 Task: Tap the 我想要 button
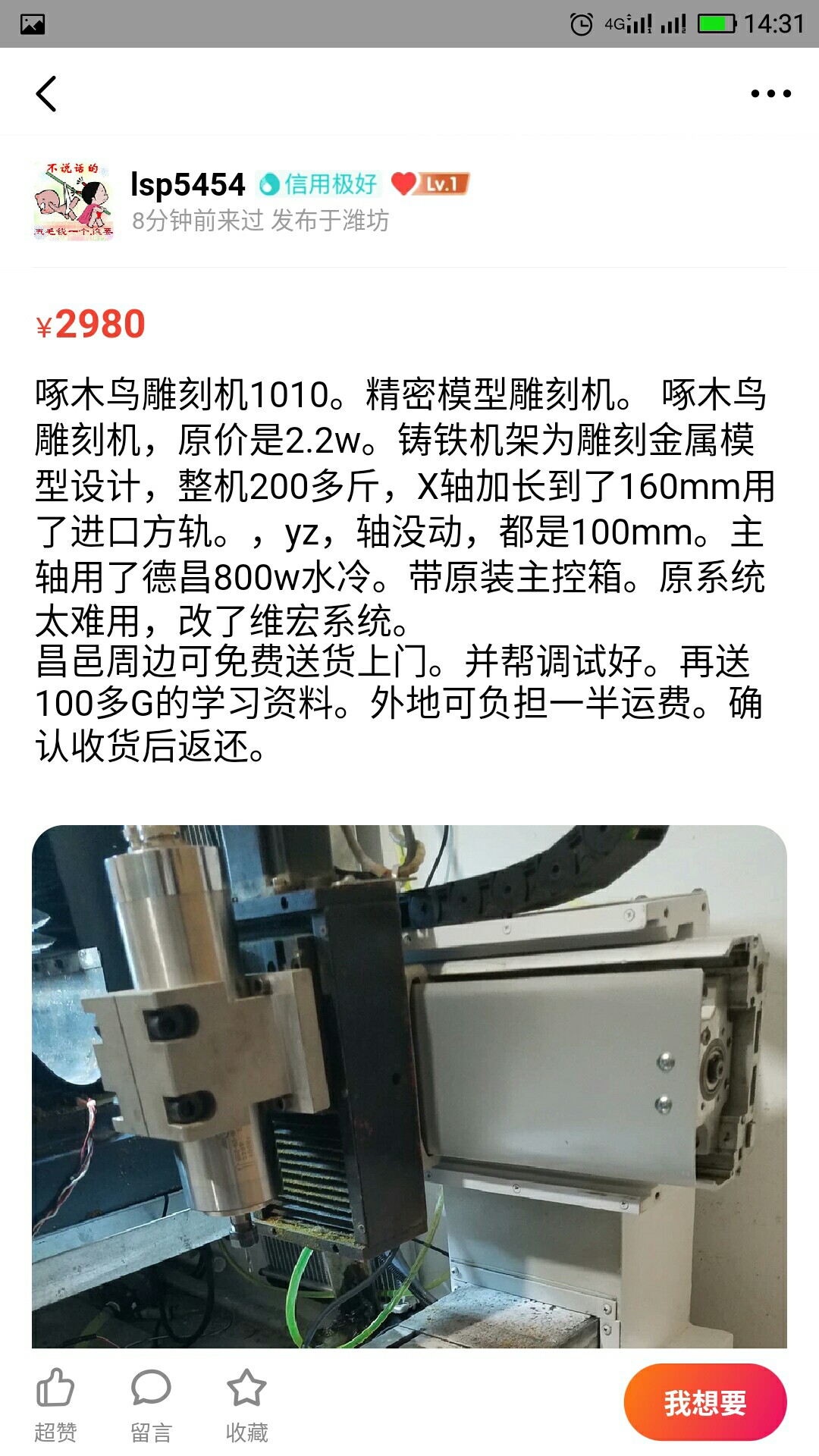point(704,1402)
